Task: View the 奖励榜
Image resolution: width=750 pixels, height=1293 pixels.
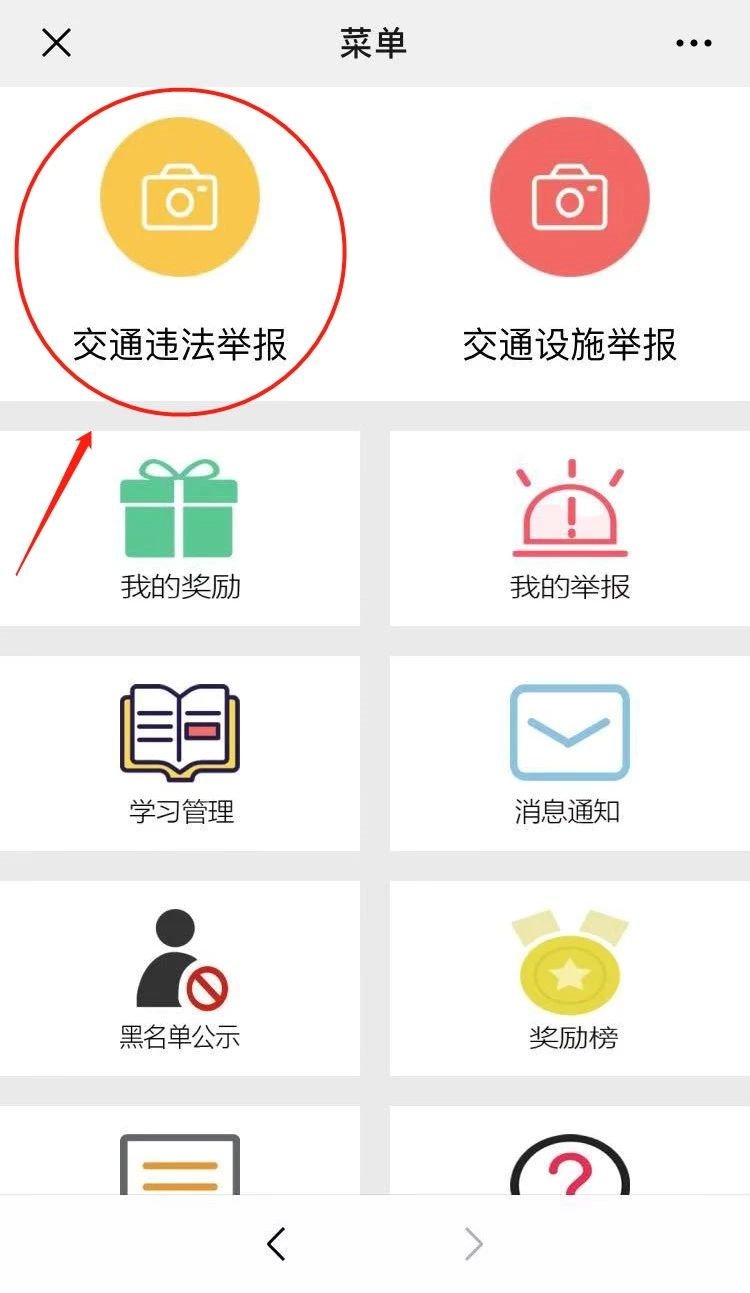Action: [570, 978]
